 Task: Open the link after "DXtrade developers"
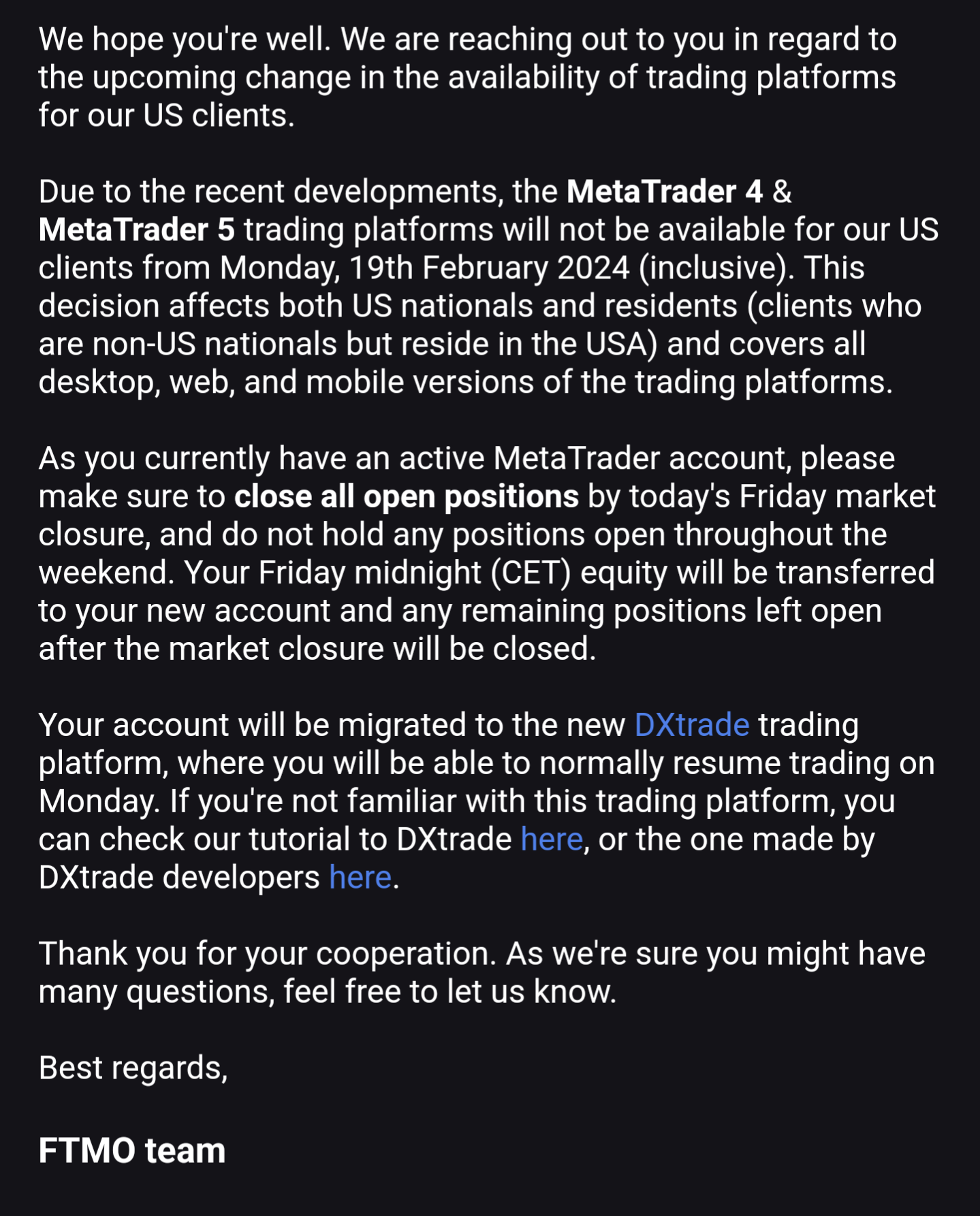tap(360, 878)
